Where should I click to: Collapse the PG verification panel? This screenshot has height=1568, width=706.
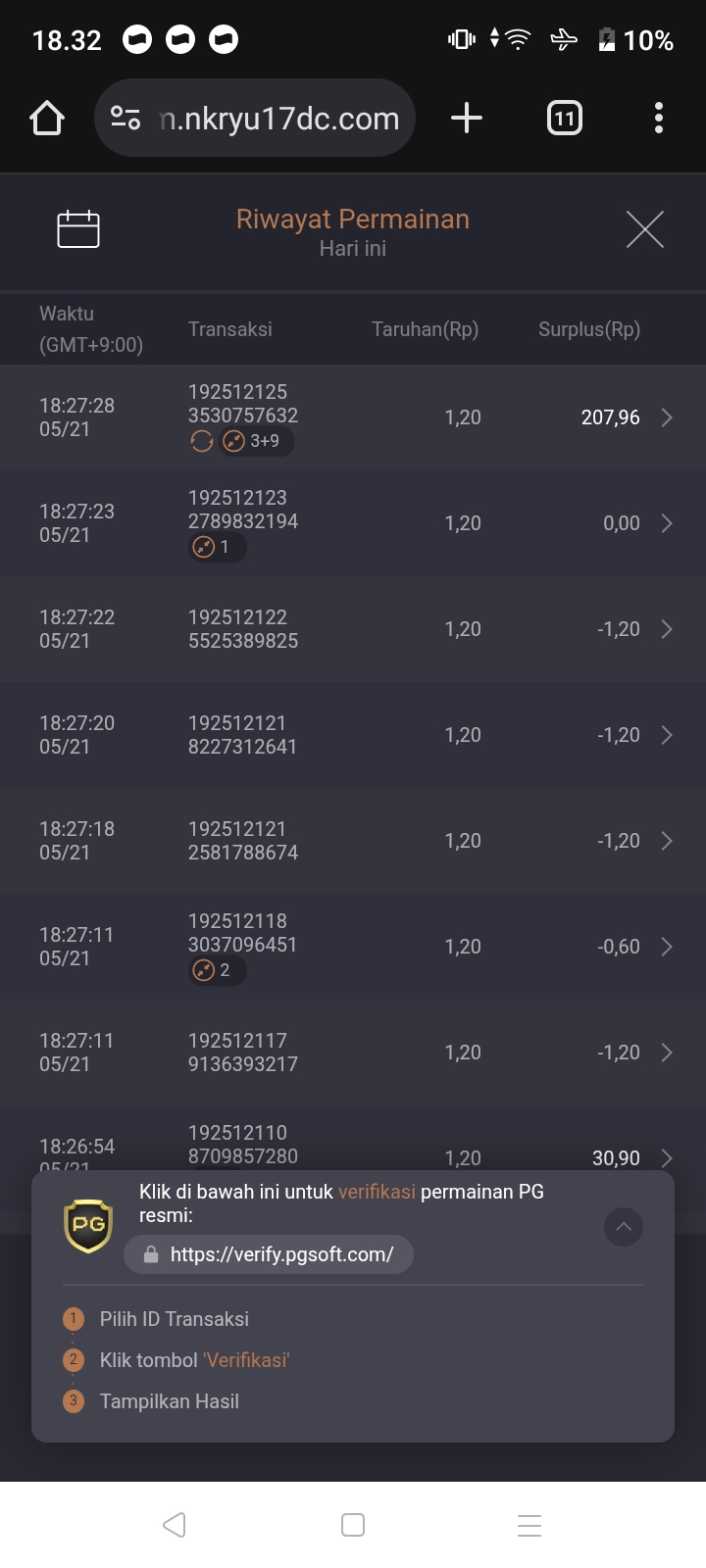624,1227
